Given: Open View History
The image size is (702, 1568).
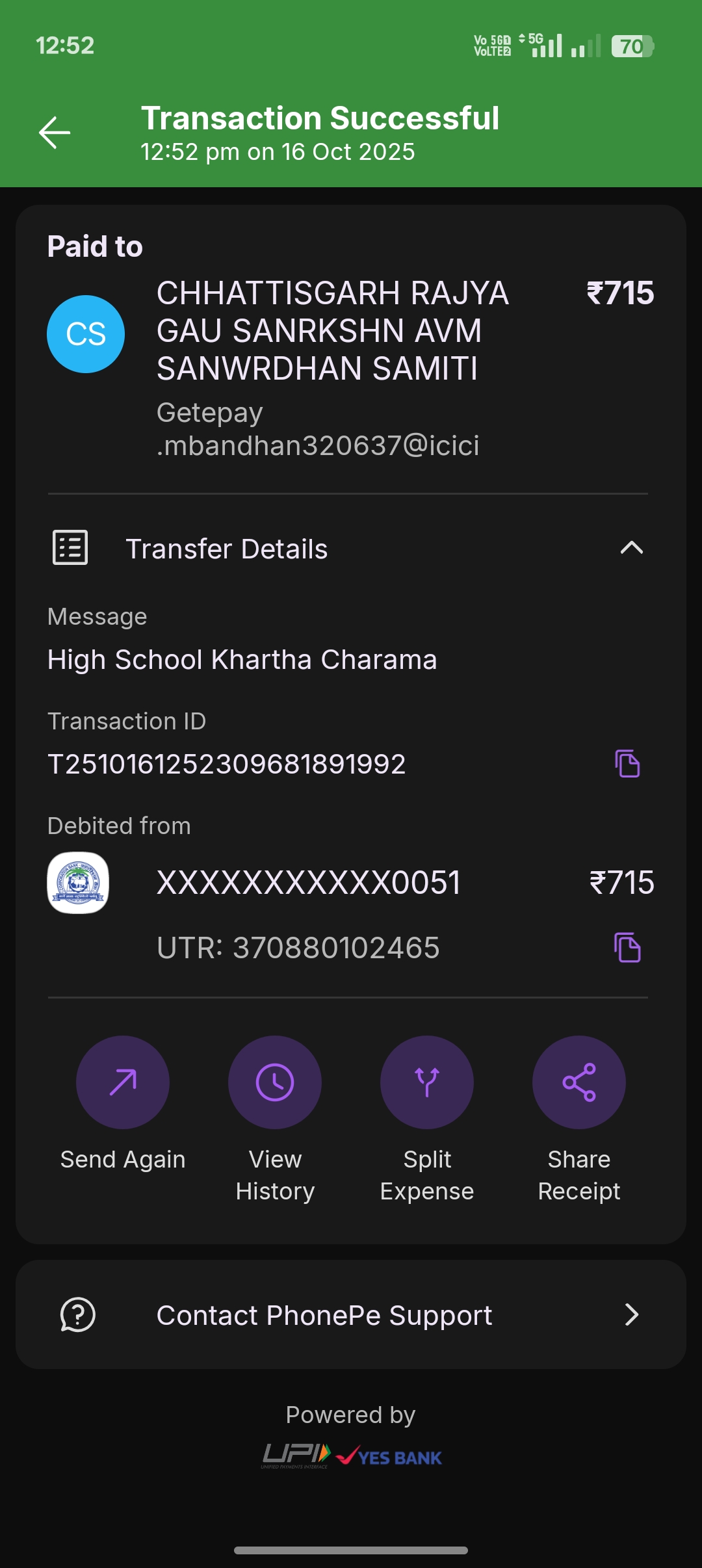Looking at the screenshot, I should [275, 1082].
